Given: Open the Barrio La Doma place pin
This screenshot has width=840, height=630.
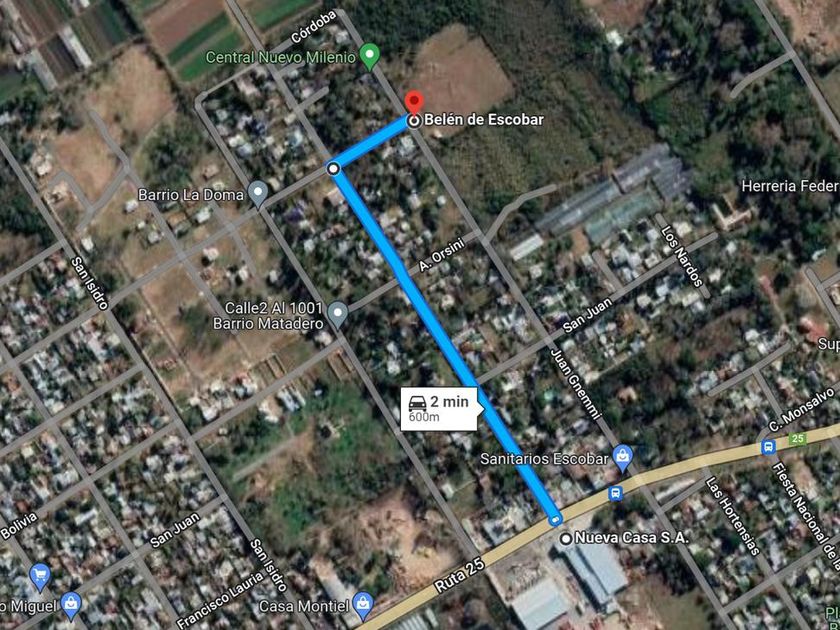Looking at the screenshot, I should (259, 194).
